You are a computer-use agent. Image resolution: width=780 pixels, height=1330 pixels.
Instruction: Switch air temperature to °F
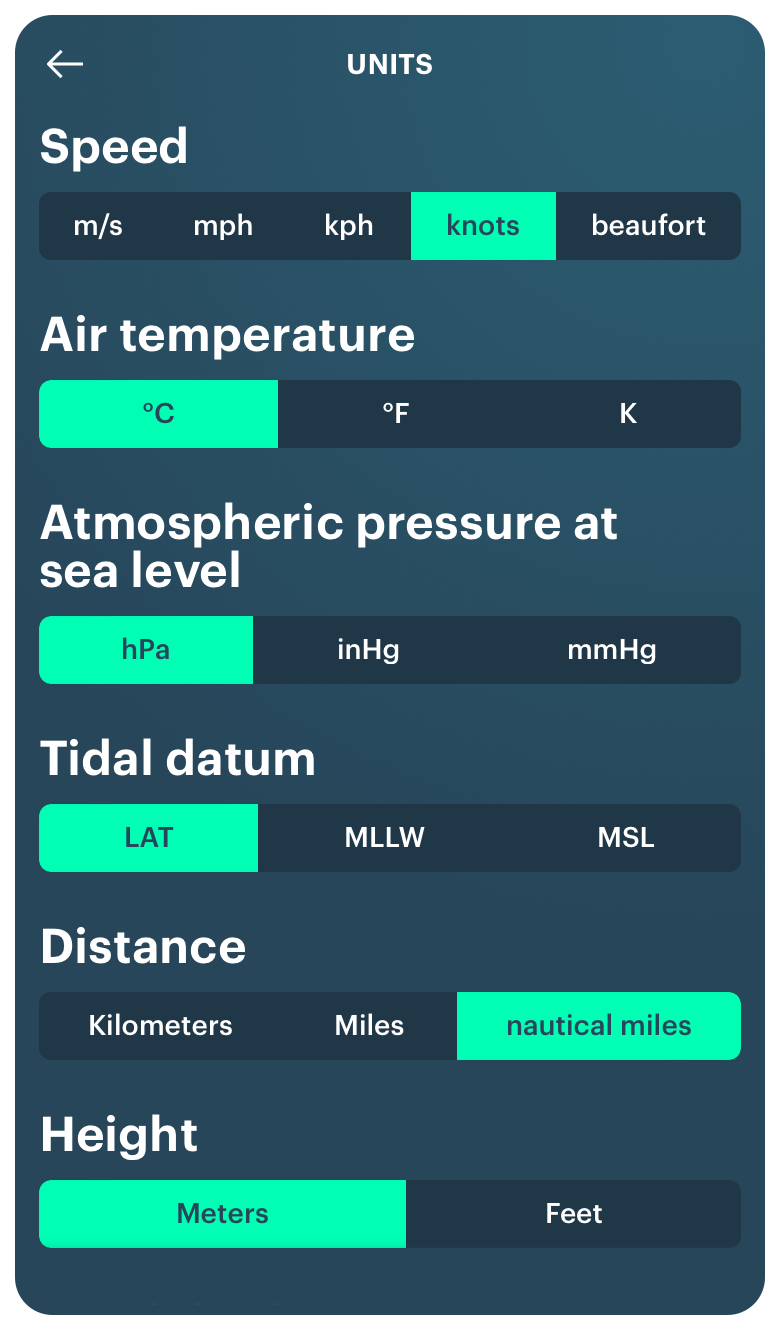(x=396, y=414)
